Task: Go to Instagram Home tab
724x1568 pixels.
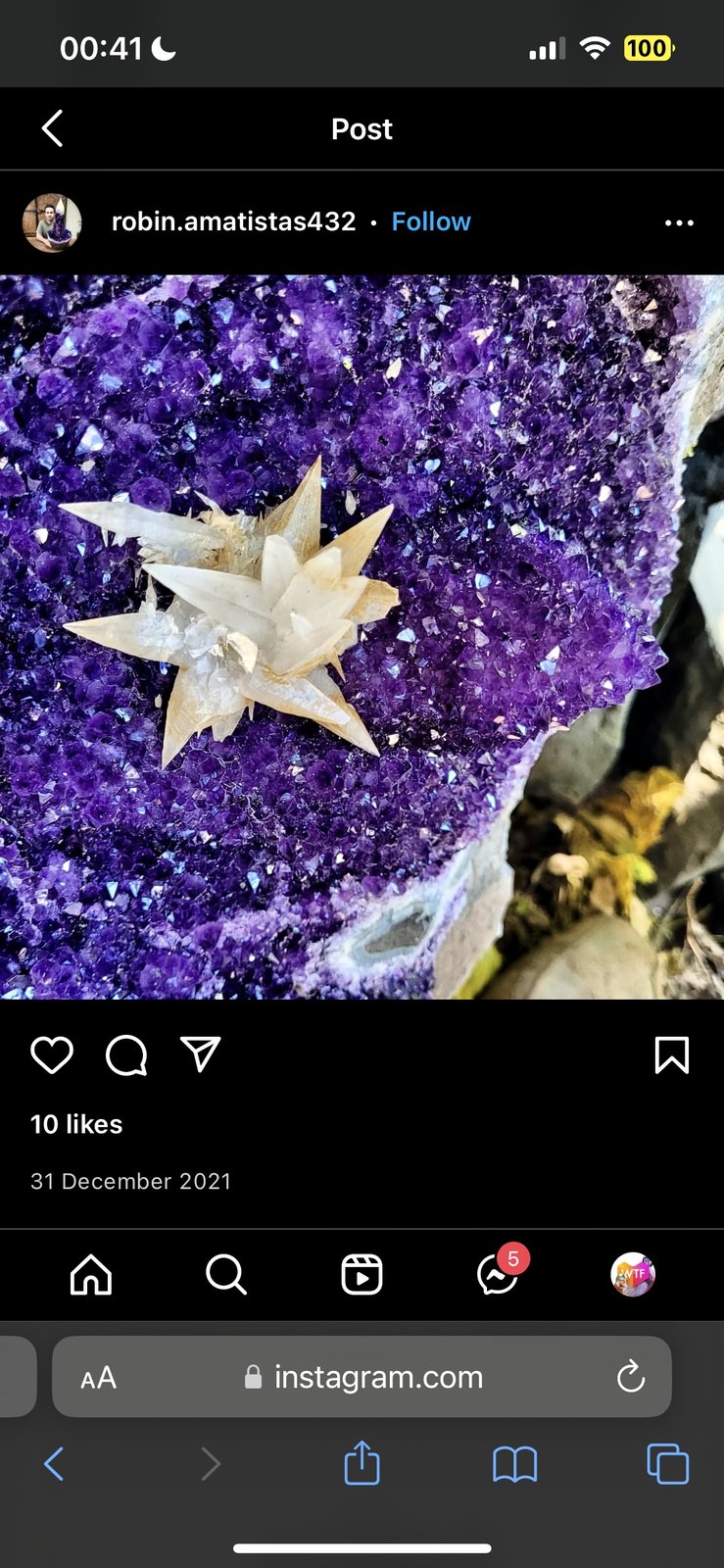Action: (91, 1275)
